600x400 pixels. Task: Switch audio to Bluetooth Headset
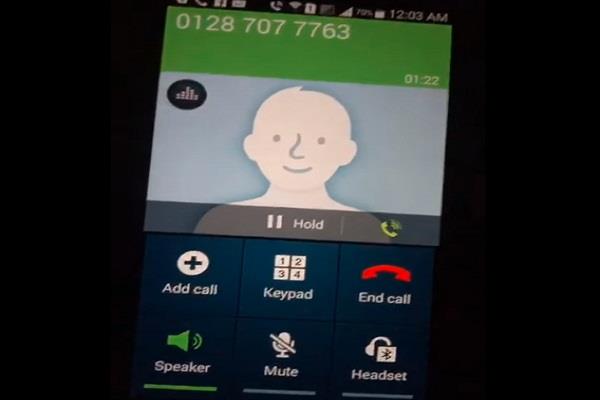pyautogui.click(x=380, y=358)
